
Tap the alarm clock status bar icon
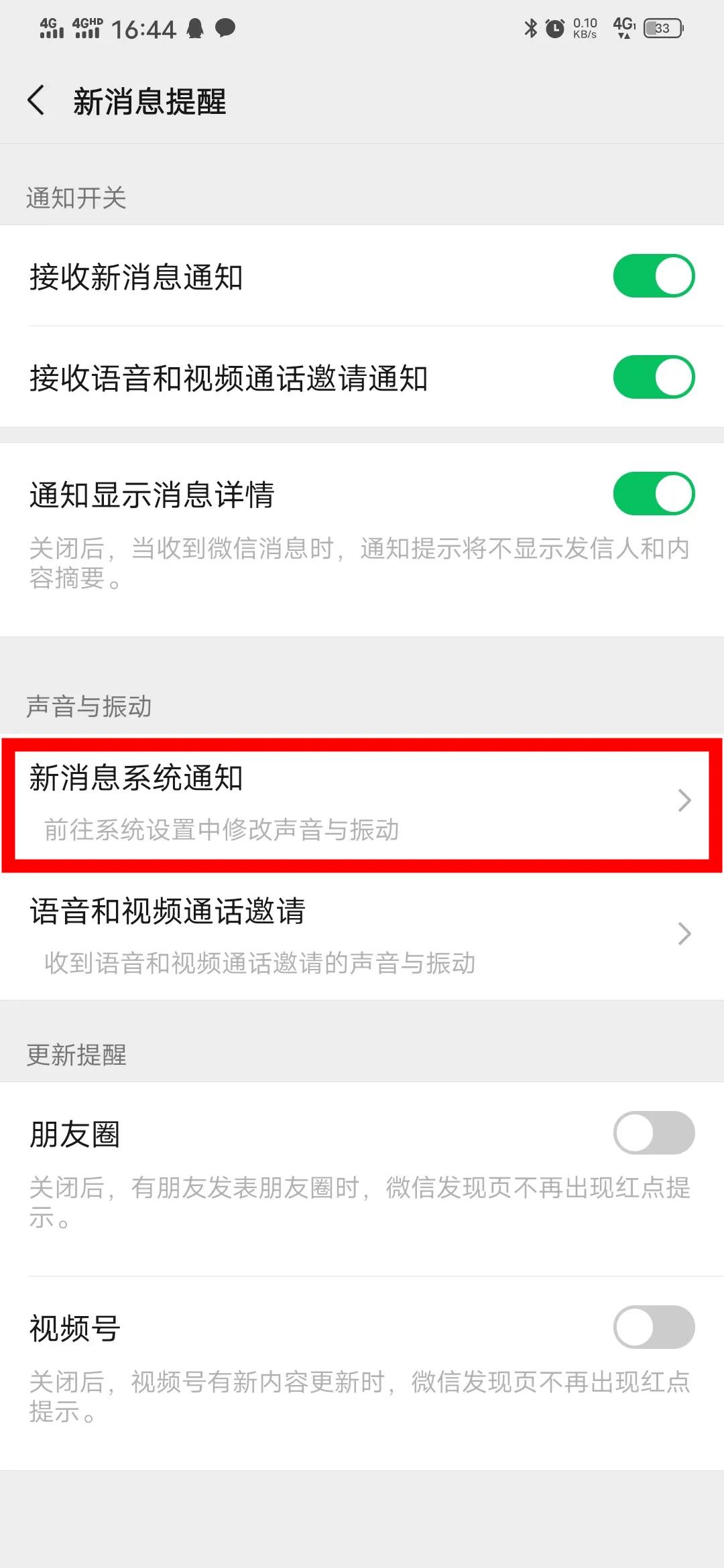[x=554, y=28]
